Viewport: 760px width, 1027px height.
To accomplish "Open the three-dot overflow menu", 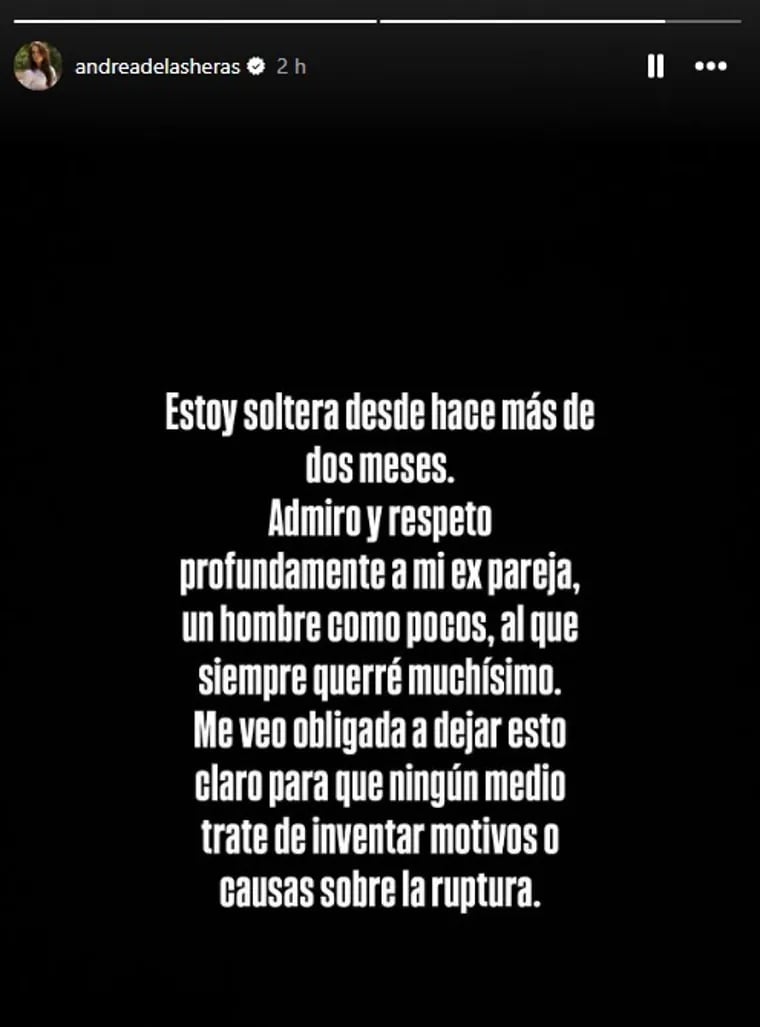I will (x=710, y=67).
